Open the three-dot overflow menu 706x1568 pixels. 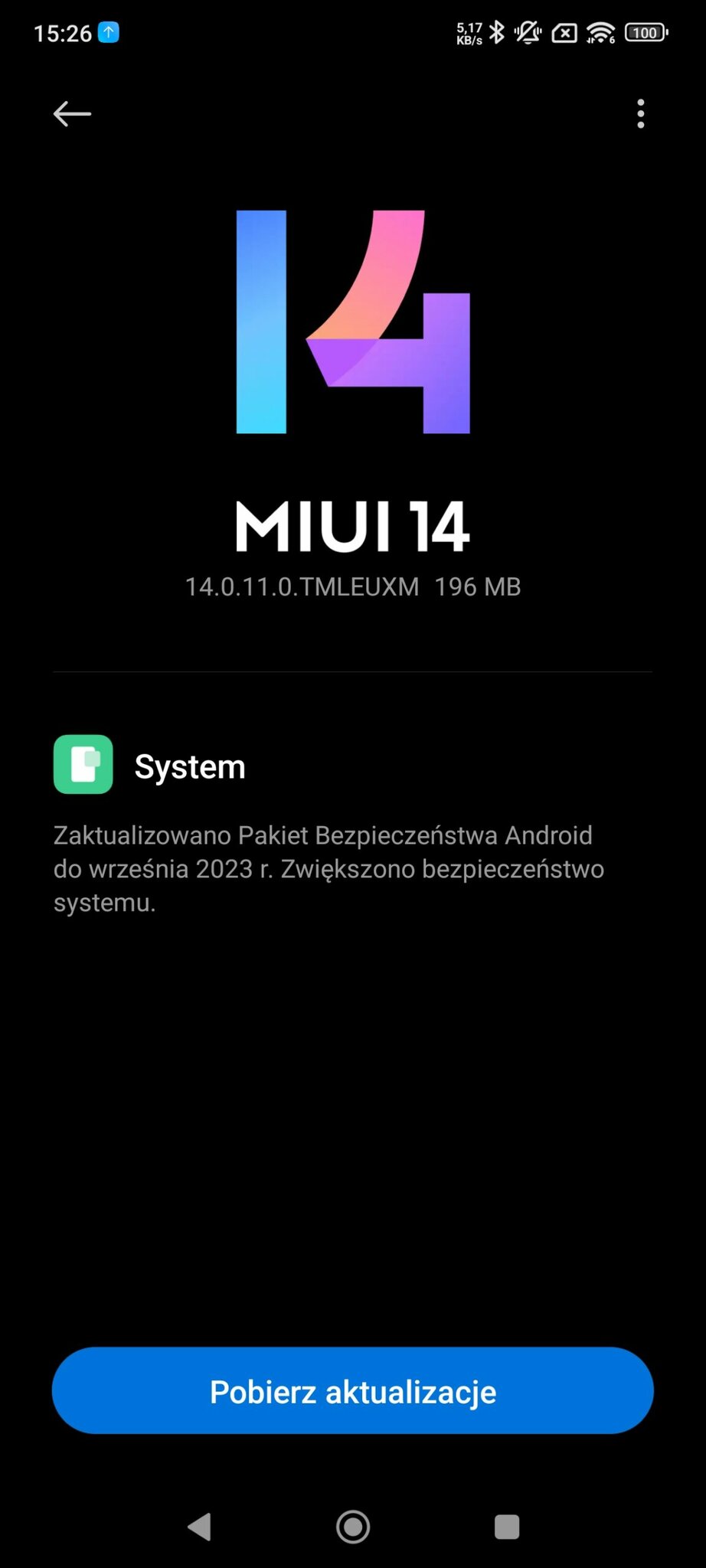pyautogui.click(x=640, y=114)
